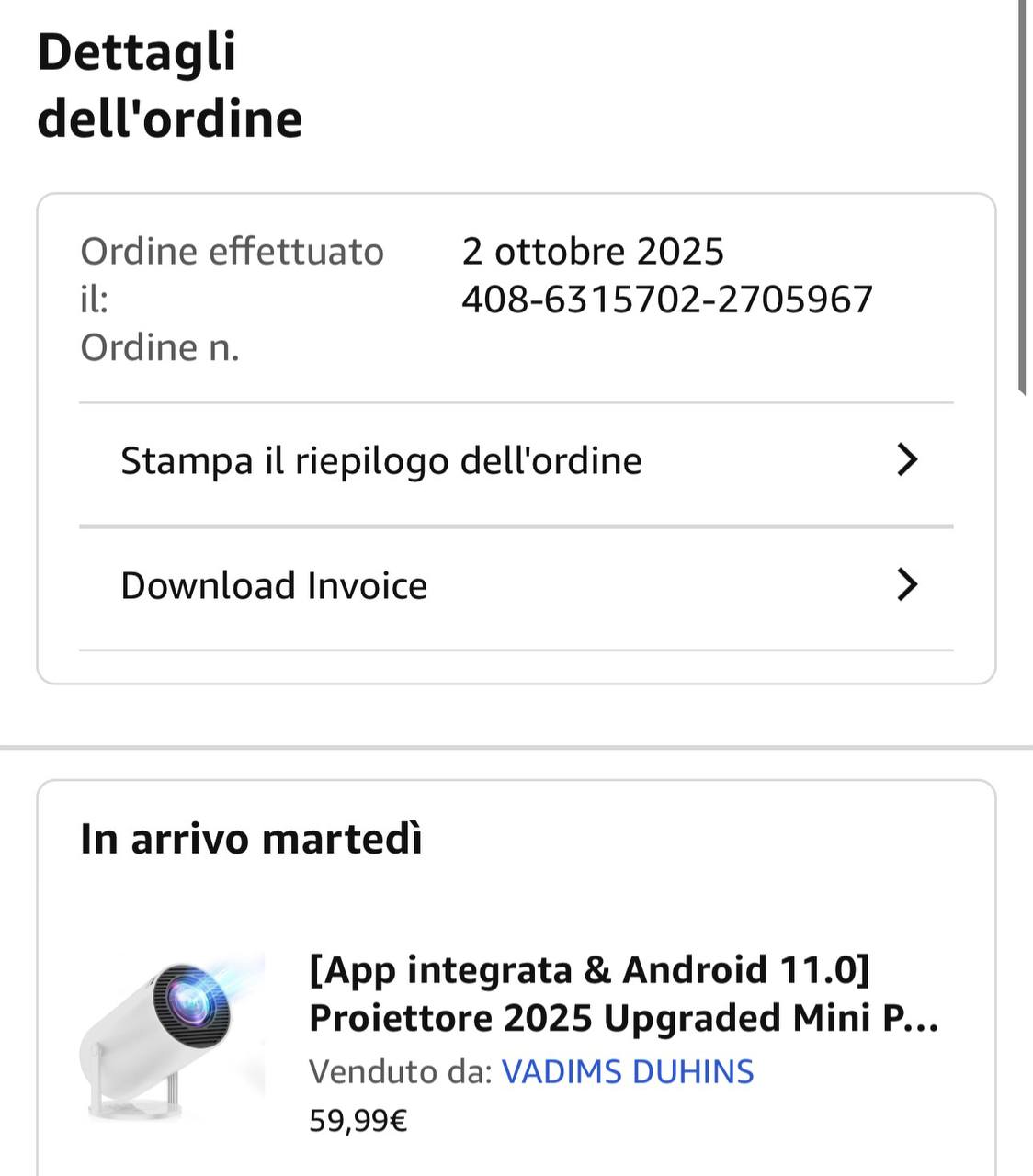This screenshot has height=1176, width=1033.
Task: View the Proiettore 2025 Upgraded Mini product
Action: [622, 994]
